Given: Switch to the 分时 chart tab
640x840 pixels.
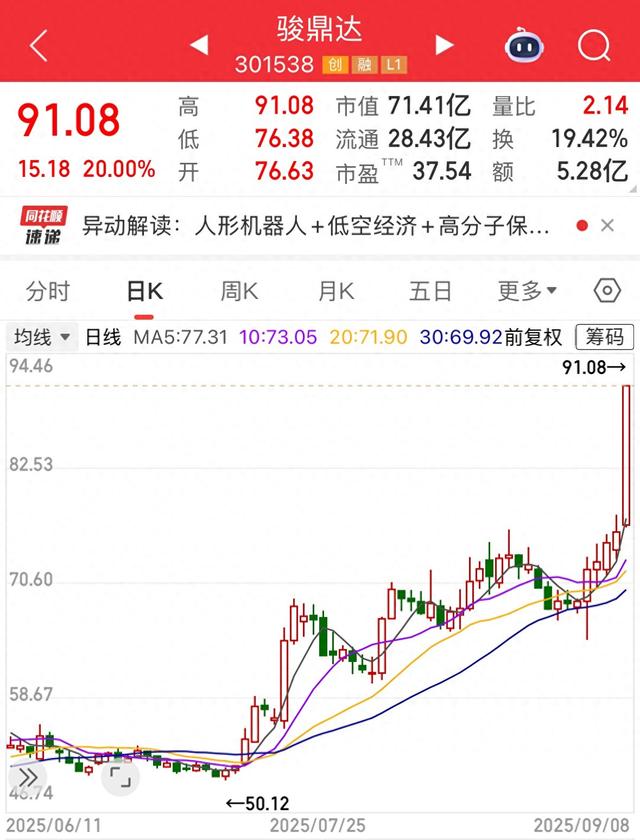Looking at the screenshot, I should (x=48, y=291).
